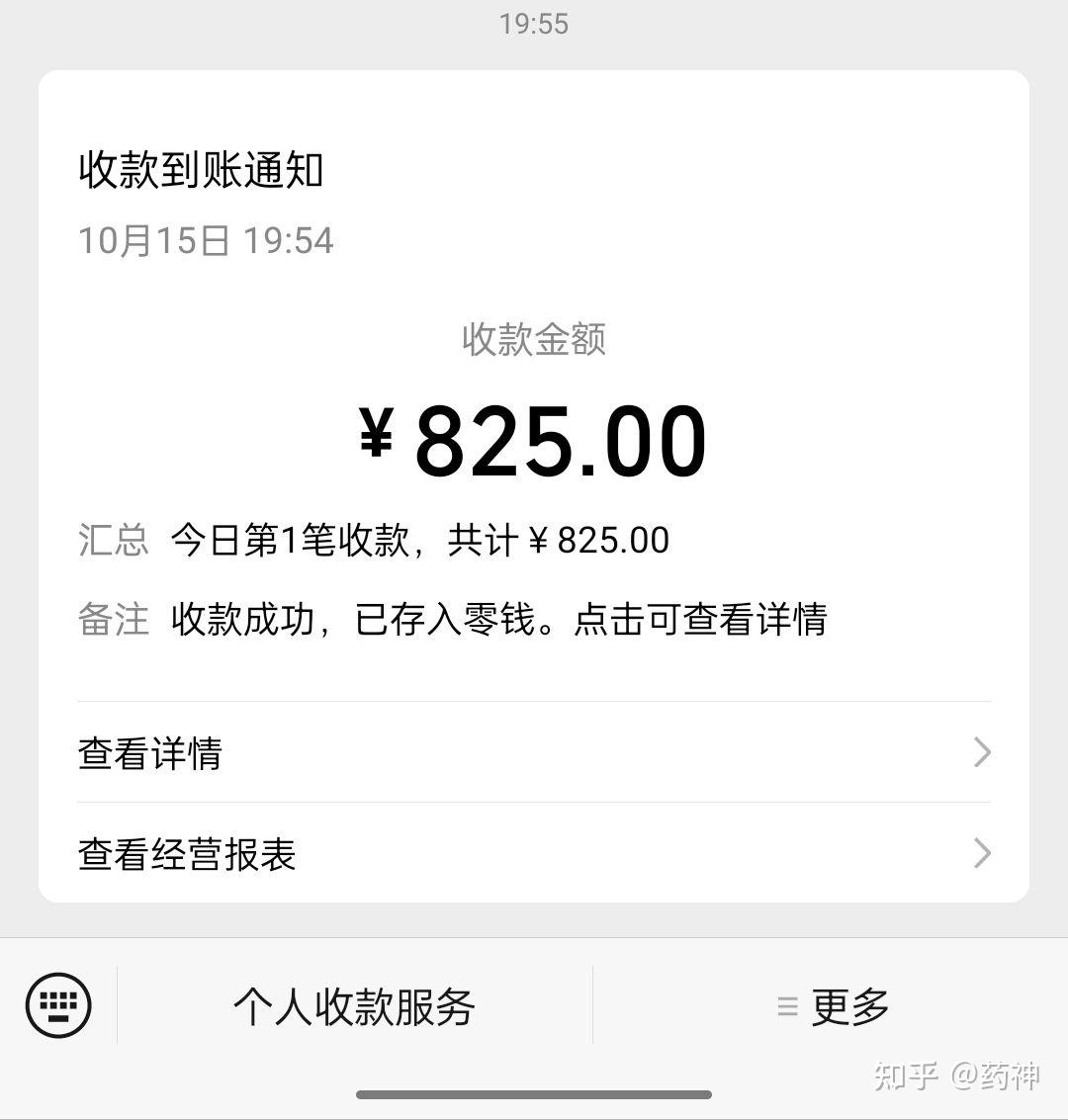Expand the 更多 menu
The image size is (1068, 1120).
point(833,1006)
